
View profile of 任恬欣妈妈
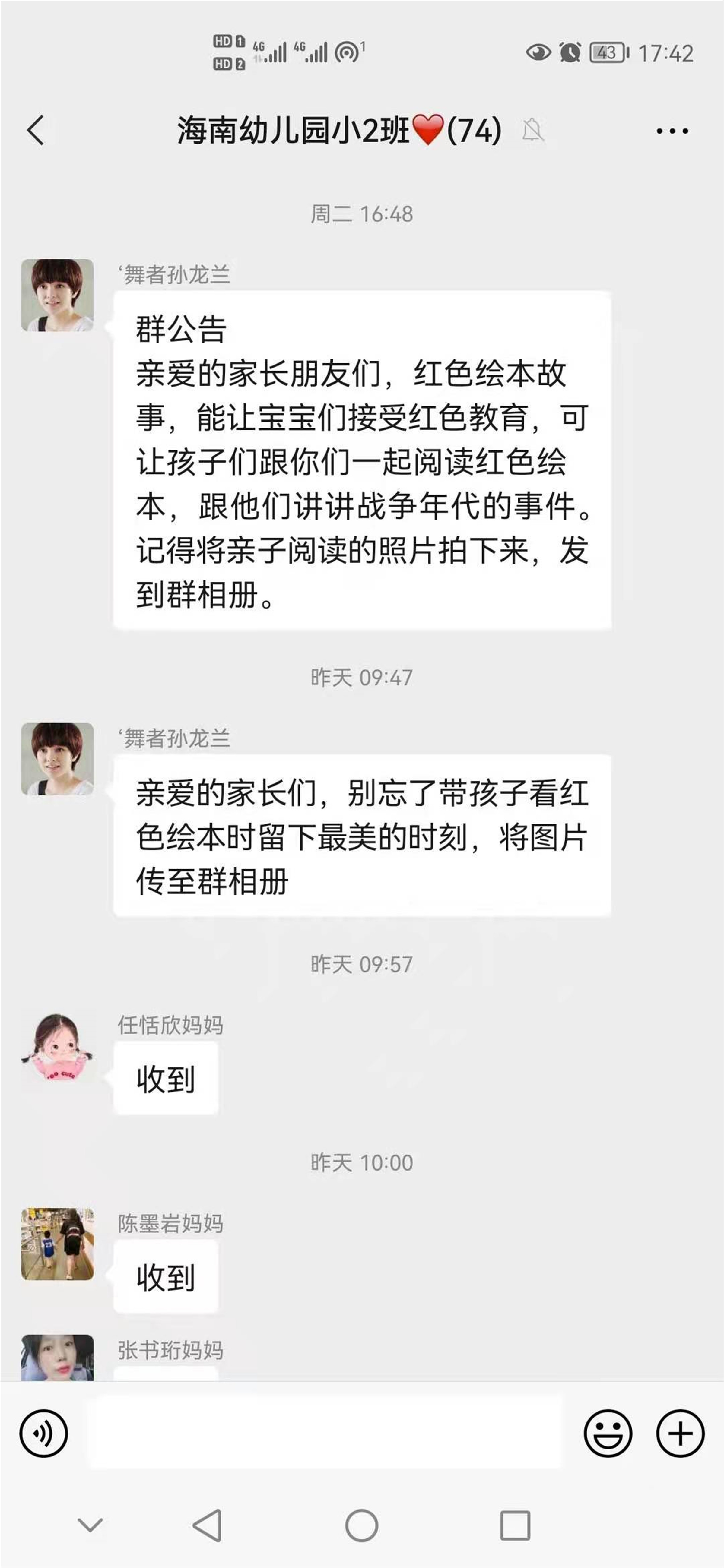click(57, 1047)
